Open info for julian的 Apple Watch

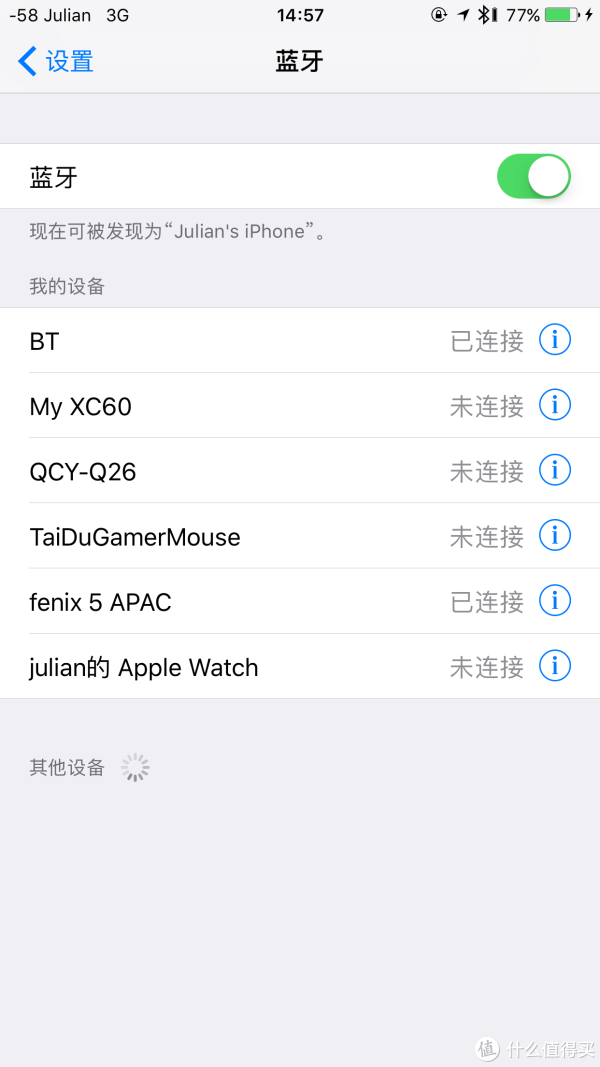[x=554, y=666]
